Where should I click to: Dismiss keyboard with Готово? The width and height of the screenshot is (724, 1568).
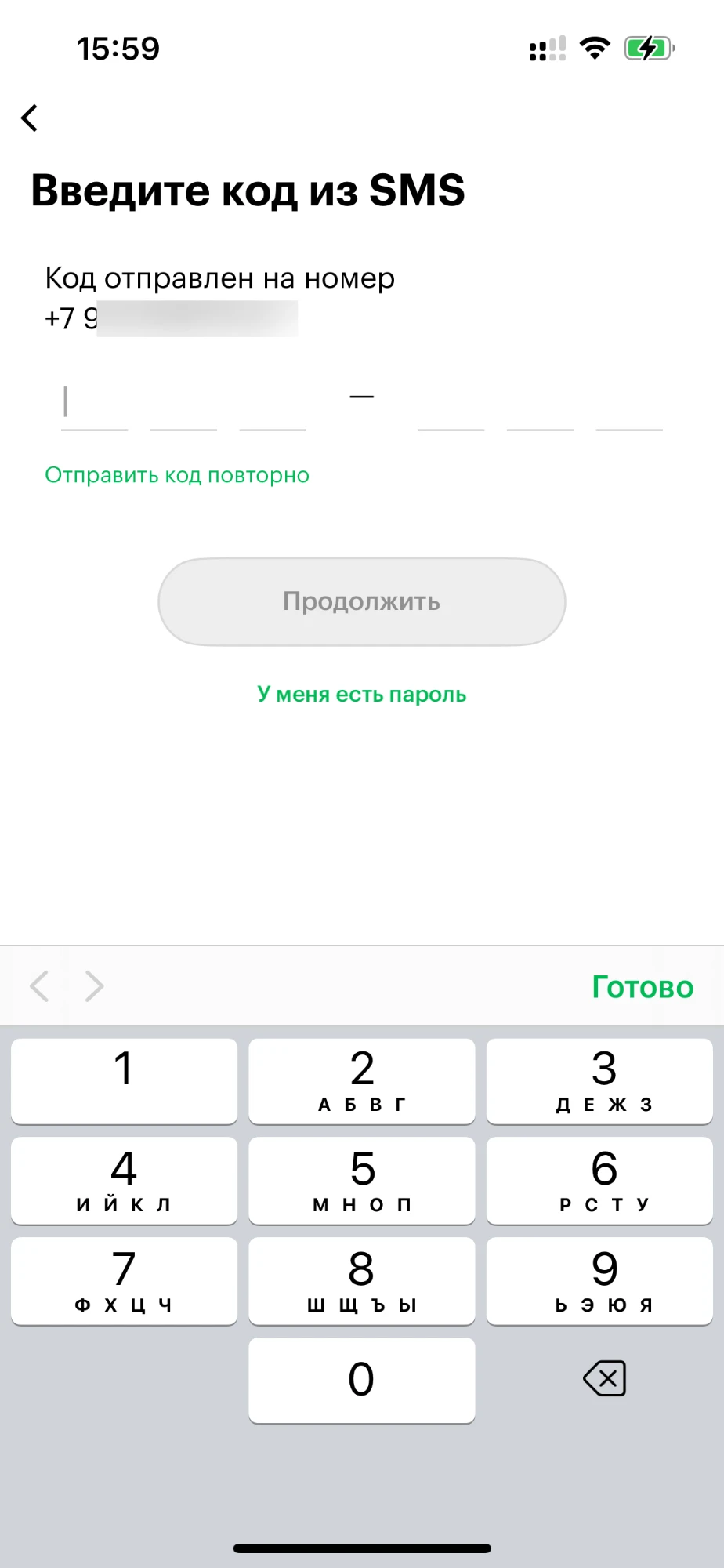click(642, 987)
